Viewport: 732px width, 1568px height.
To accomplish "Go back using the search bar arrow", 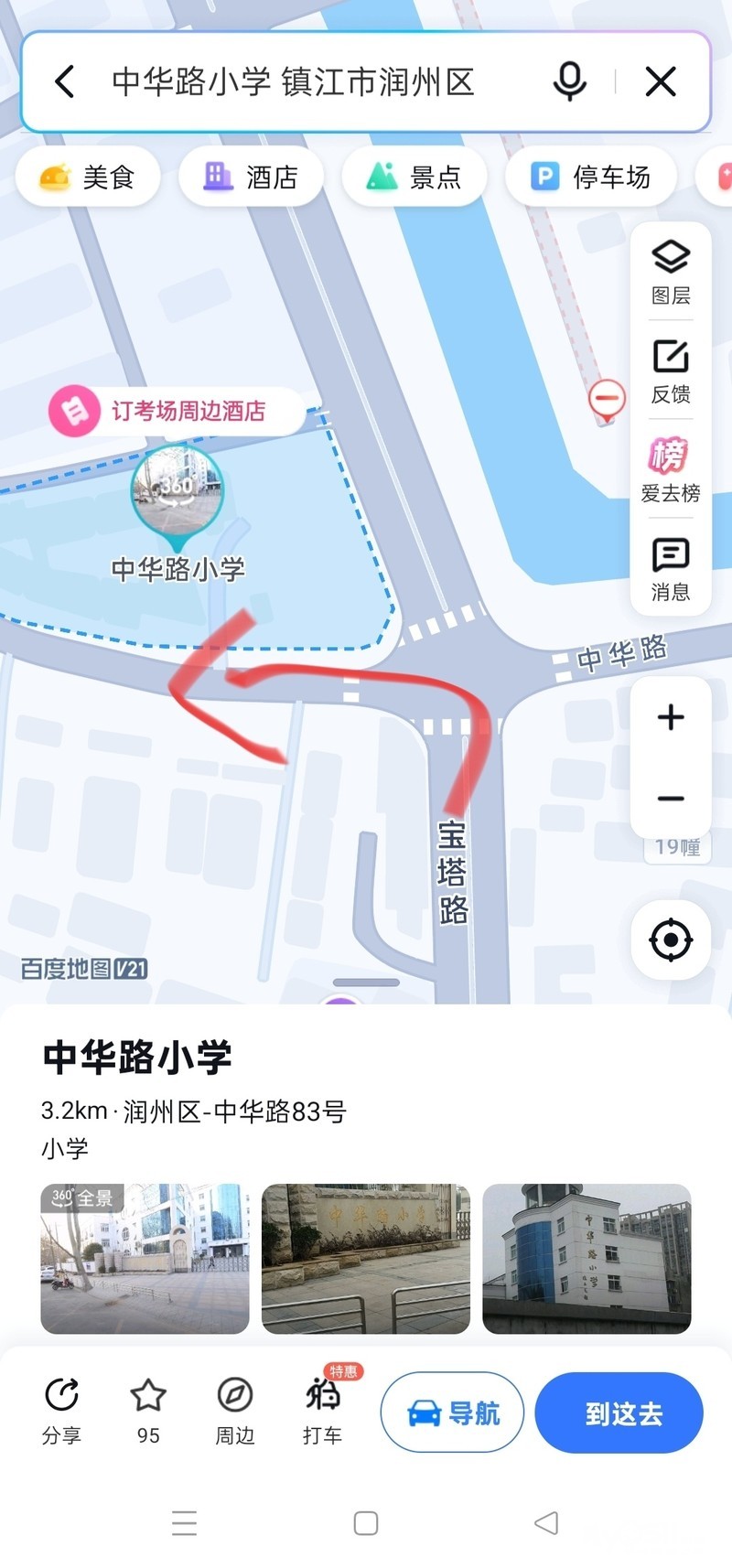I will point(64,82).
